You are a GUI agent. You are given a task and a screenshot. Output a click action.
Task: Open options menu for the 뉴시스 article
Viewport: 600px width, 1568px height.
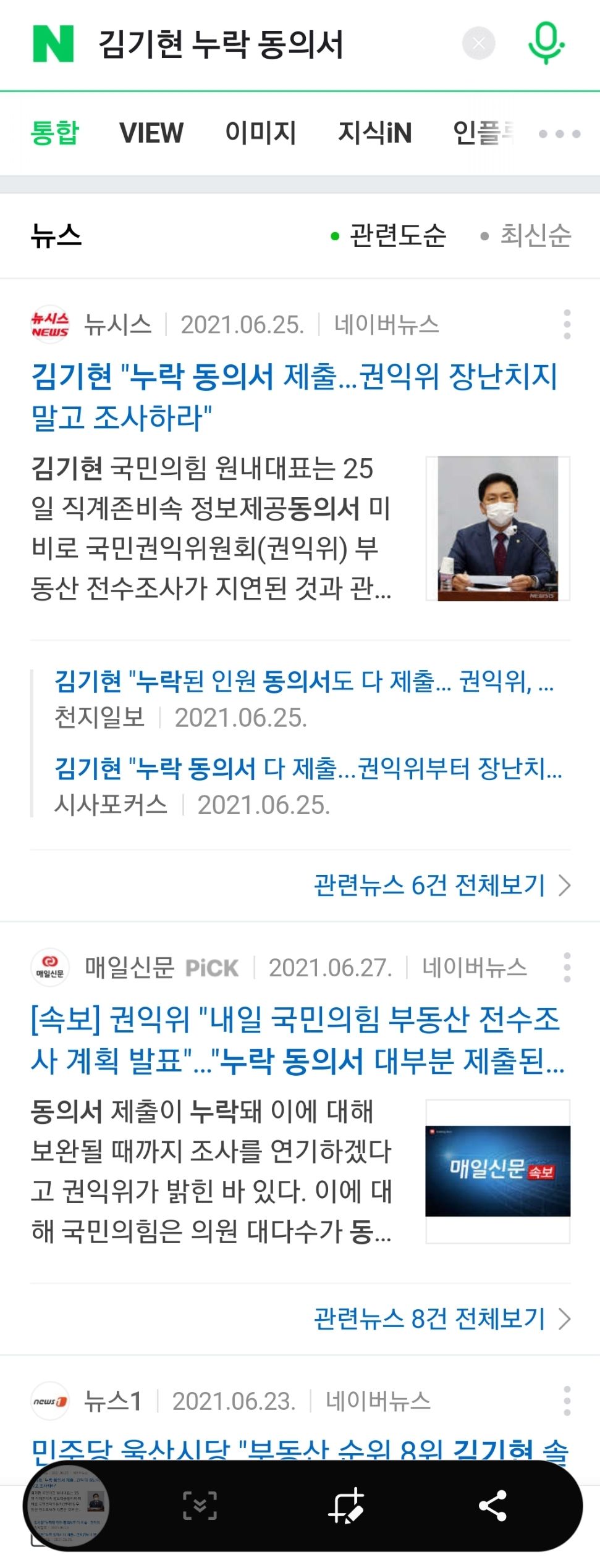(567, 324)
